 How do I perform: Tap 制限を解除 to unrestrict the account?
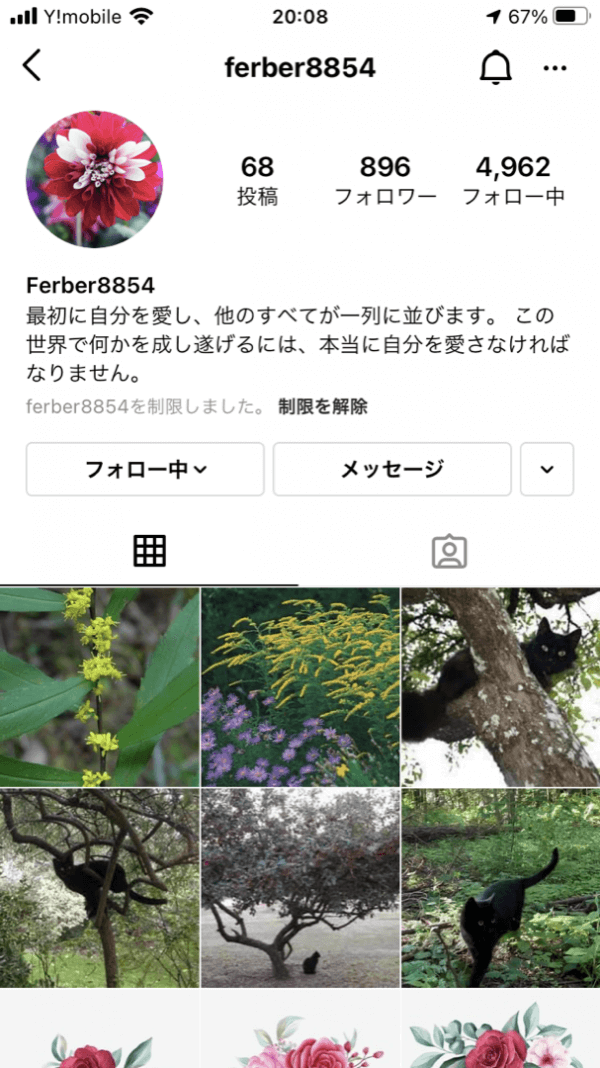(323, 406)
